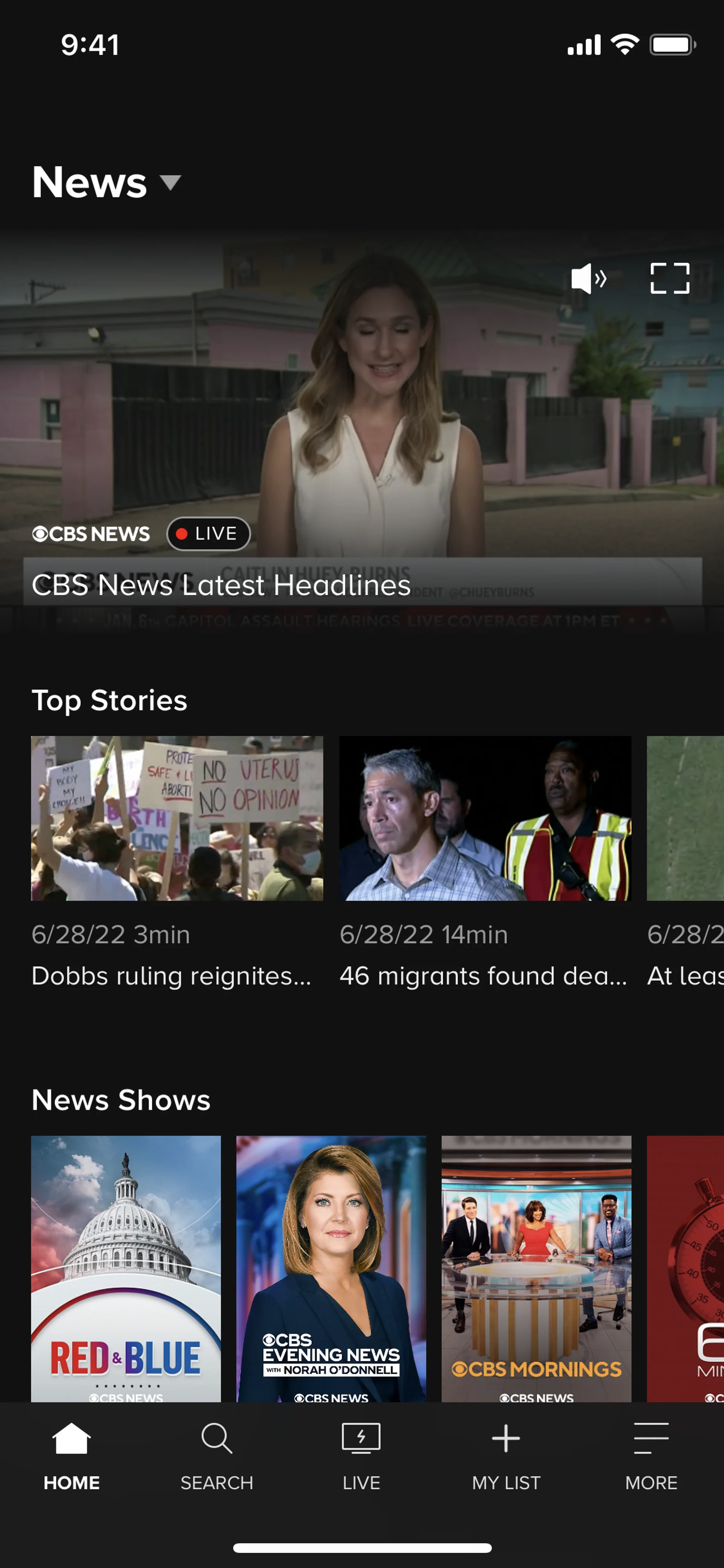Switch to the Search tab
Viewport: 724px width, 1568px height.
(x=216, y=1454)
